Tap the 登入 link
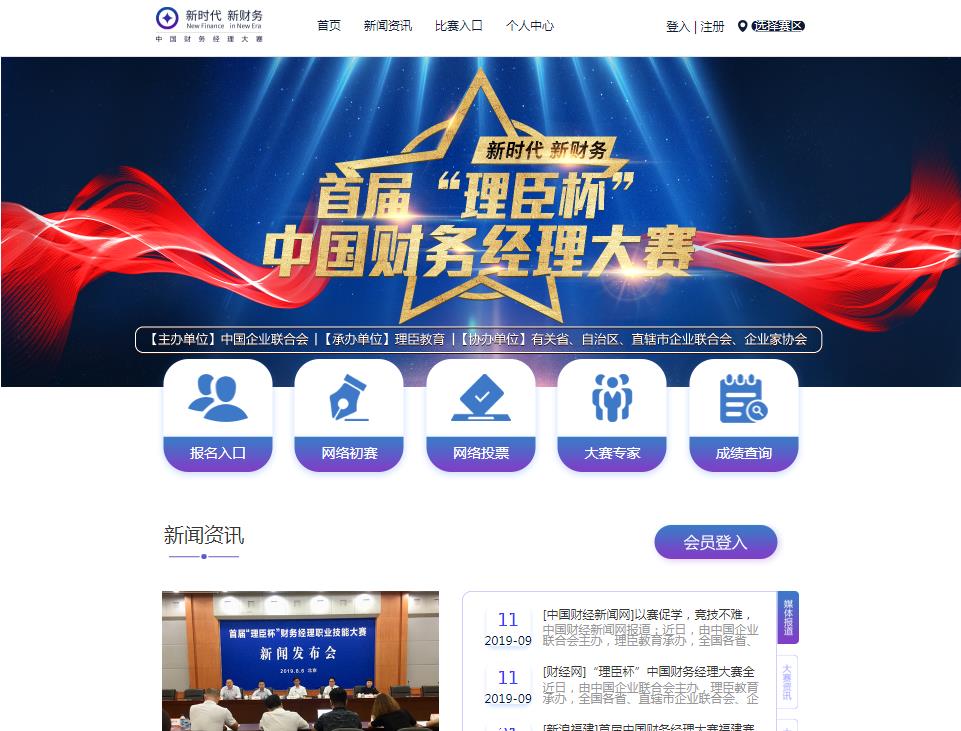 point(677,27)
